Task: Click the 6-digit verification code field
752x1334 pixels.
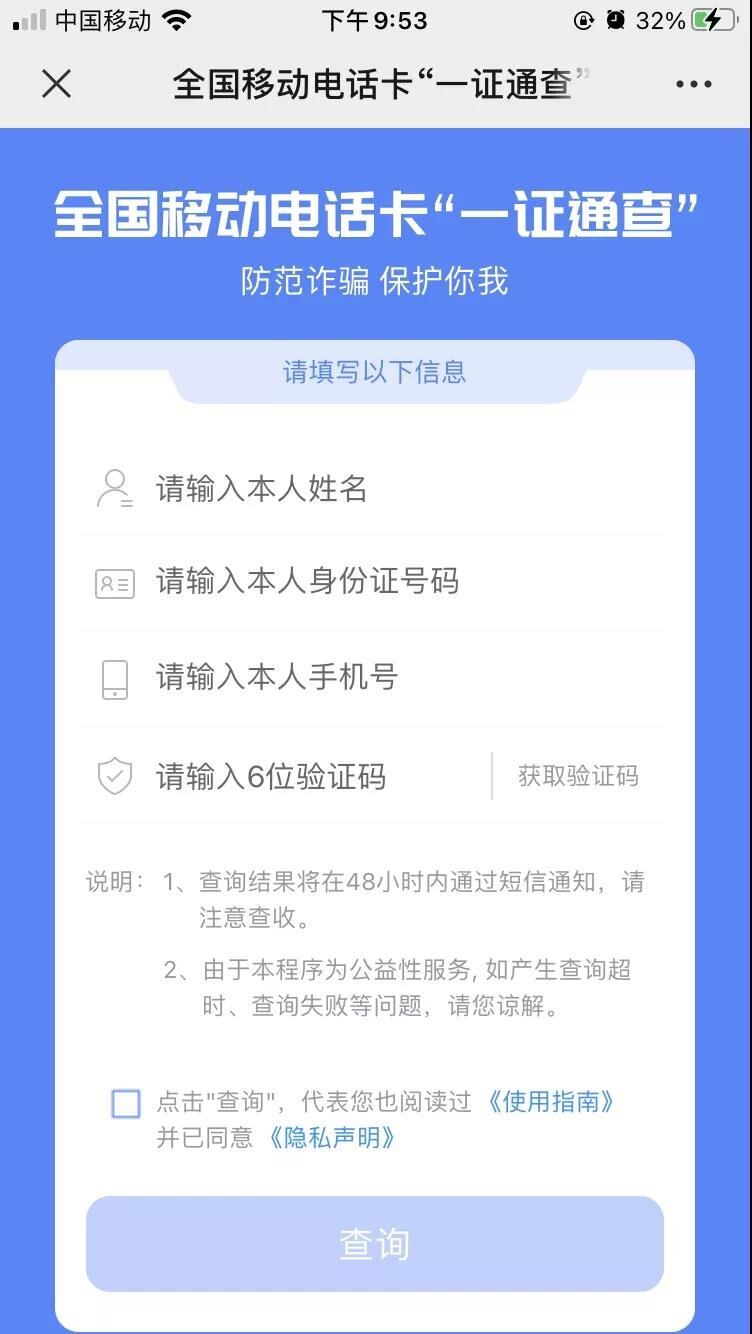Action: coord(300,777)
